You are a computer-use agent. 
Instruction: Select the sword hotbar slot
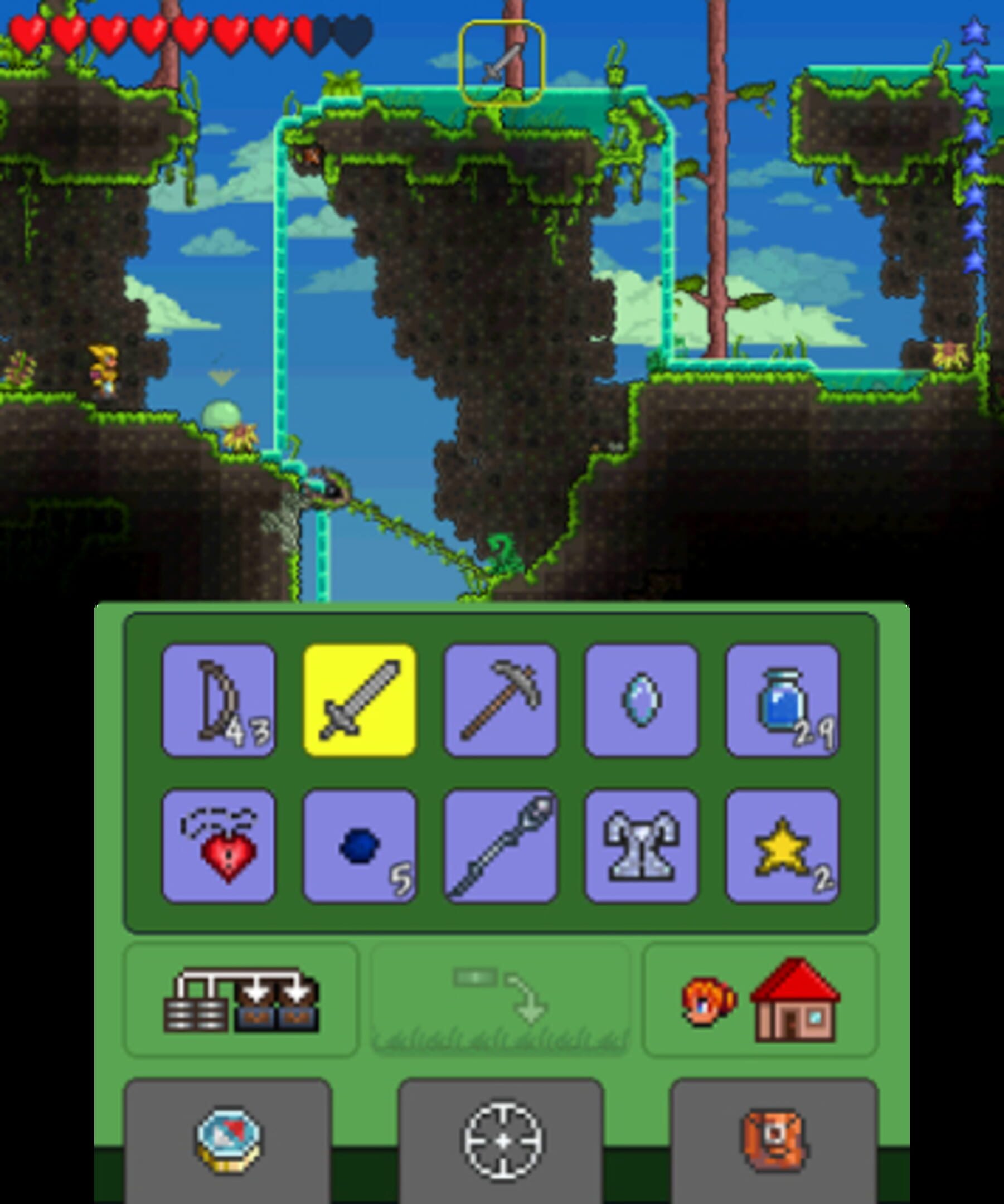(360, 700)
